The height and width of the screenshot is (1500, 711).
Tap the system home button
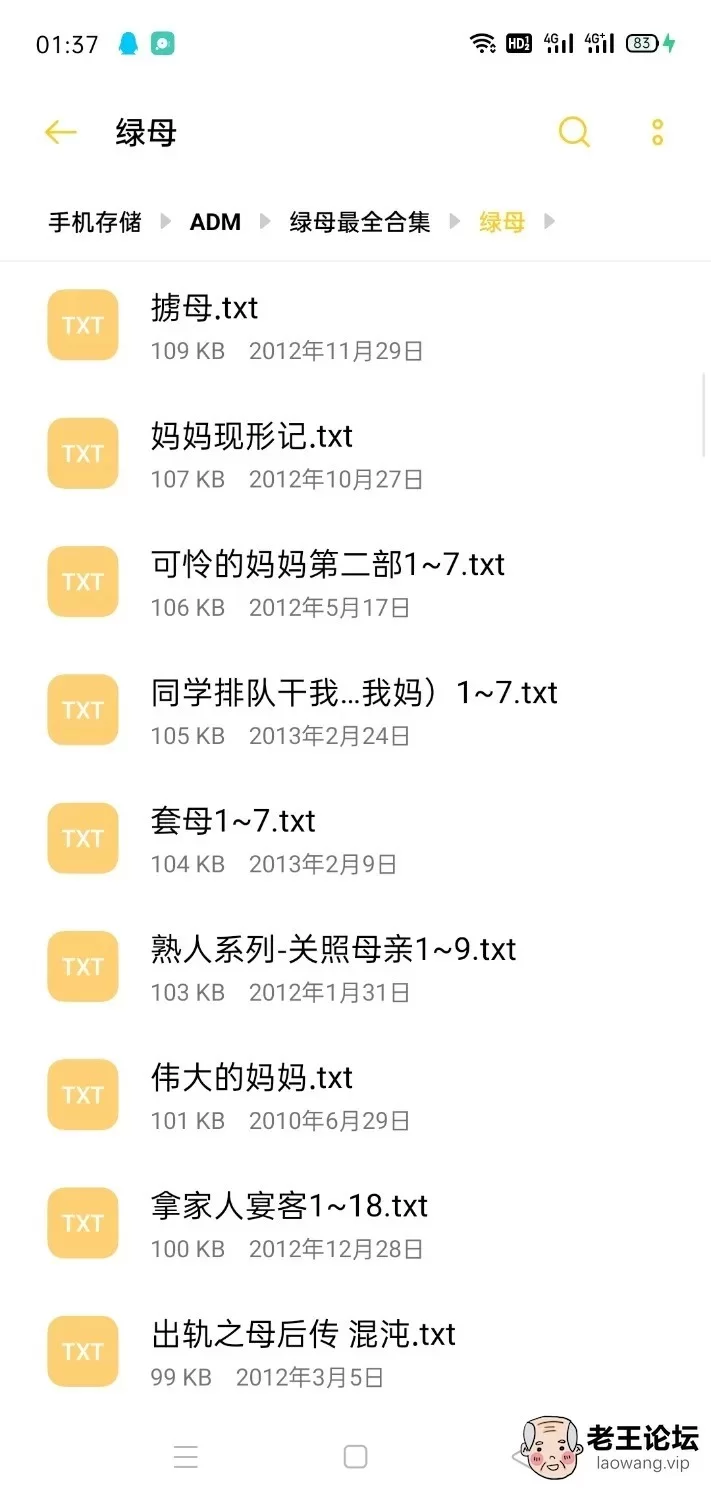coord(355,1456)
